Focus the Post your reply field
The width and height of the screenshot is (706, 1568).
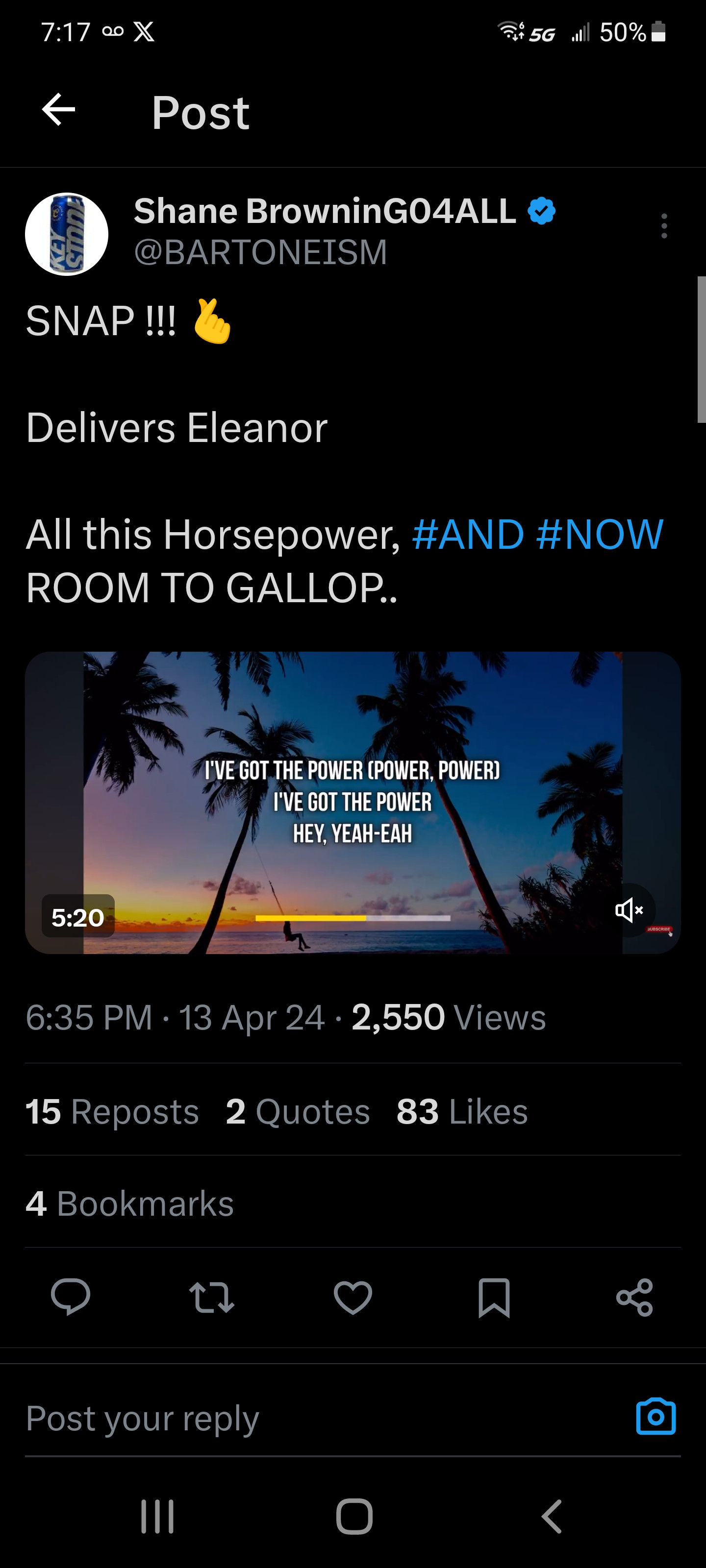(x=304, y=1418)
